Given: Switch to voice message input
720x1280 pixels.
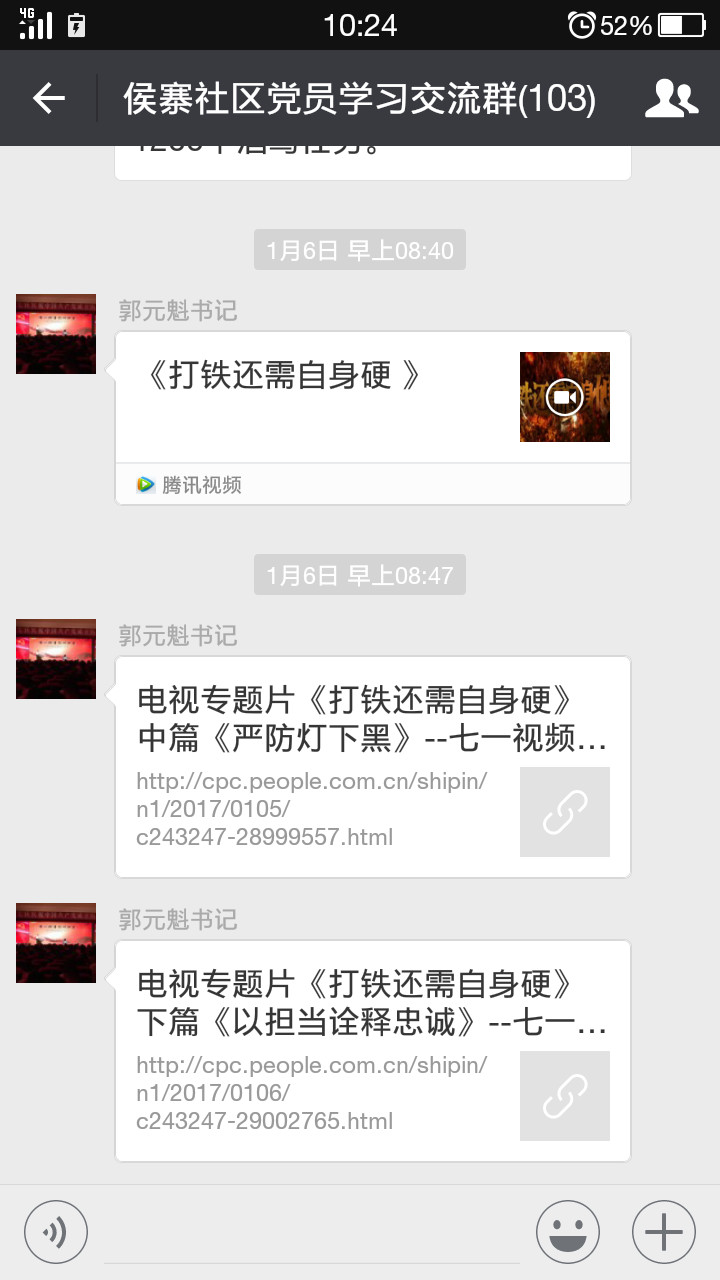Looking at the screenshot, I should (56, 1232).
